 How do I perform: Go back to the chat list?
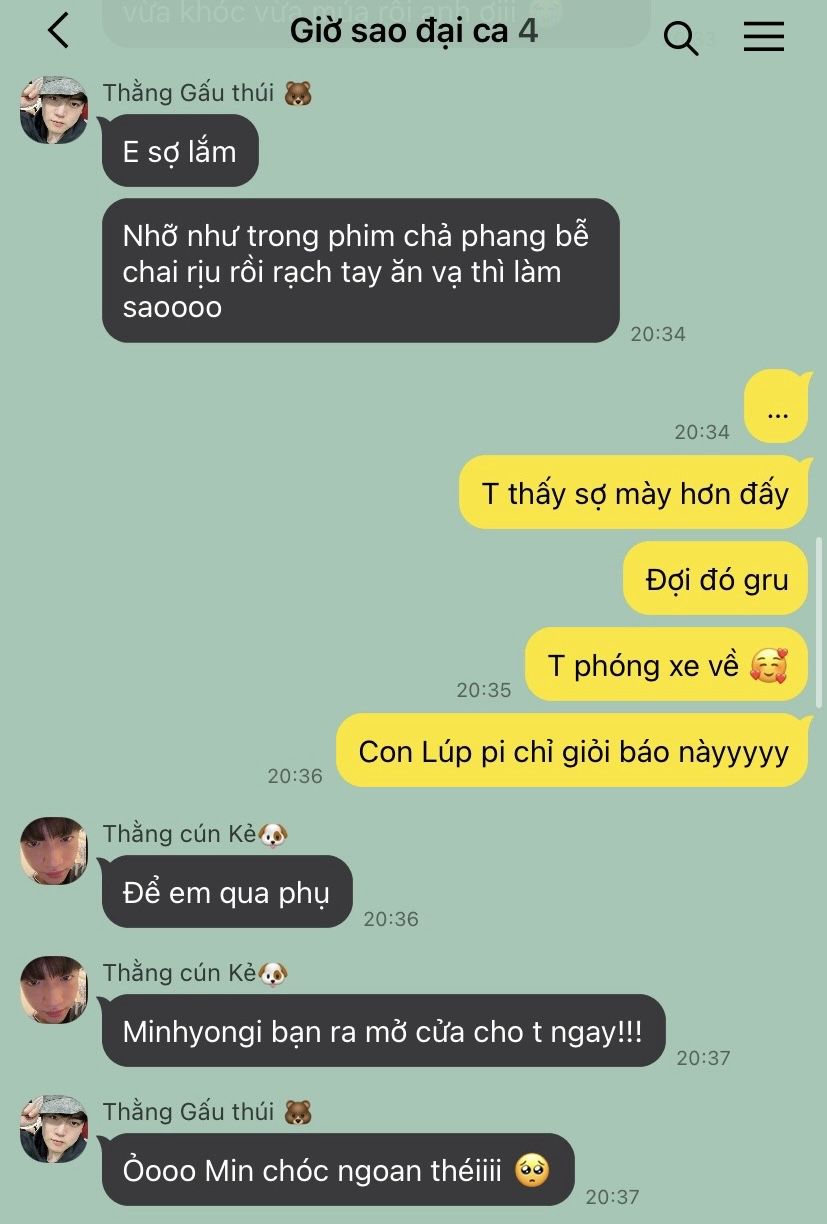point(59,31)
